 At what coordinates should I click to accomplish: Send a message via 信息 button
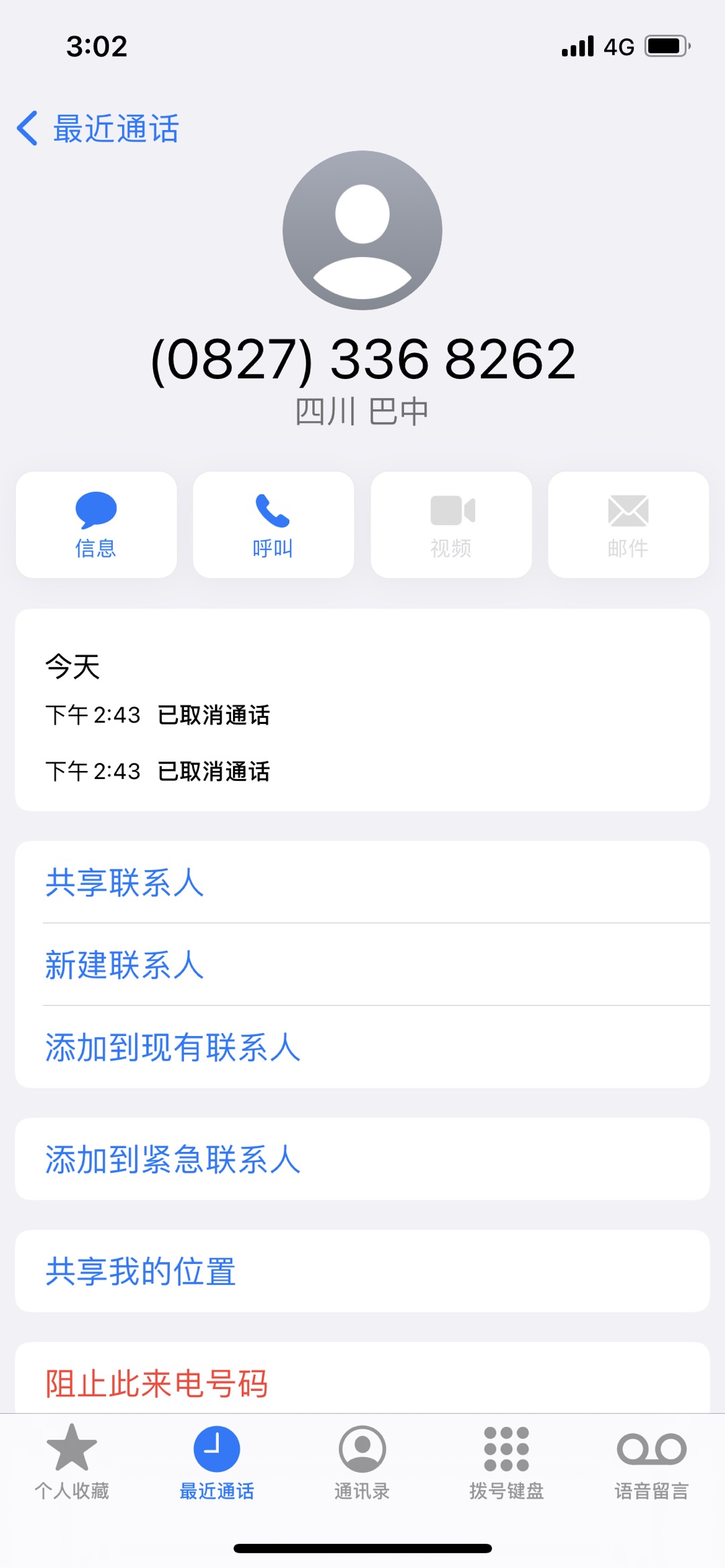click(x=96, y=525)
